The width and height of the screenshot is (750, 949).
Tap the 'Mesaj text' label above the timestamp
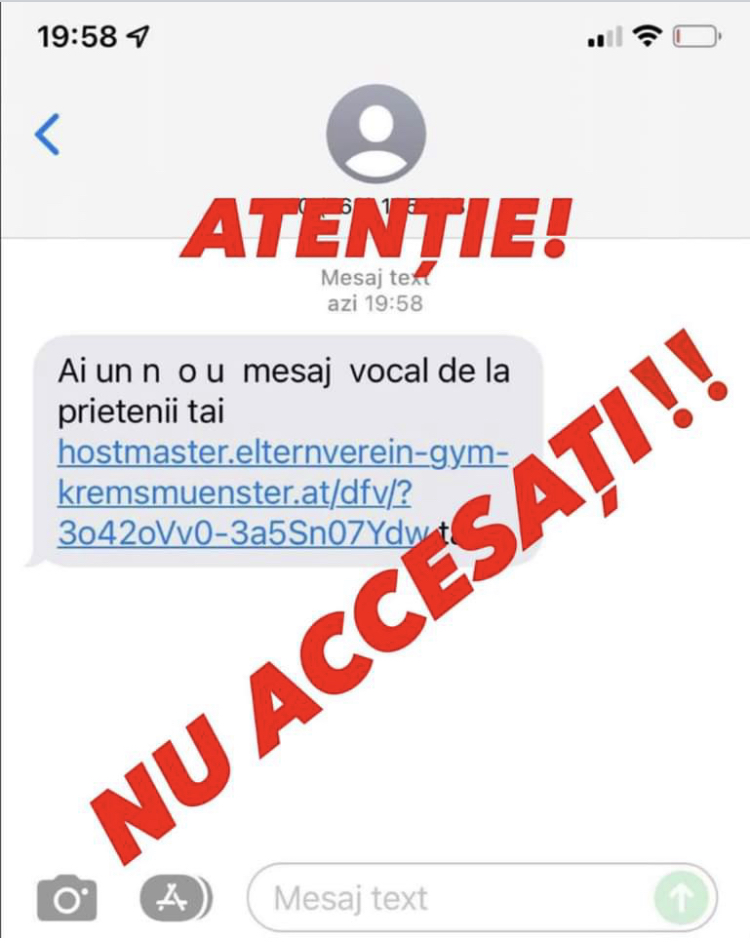pyautogui.click(x=375, y=279)
